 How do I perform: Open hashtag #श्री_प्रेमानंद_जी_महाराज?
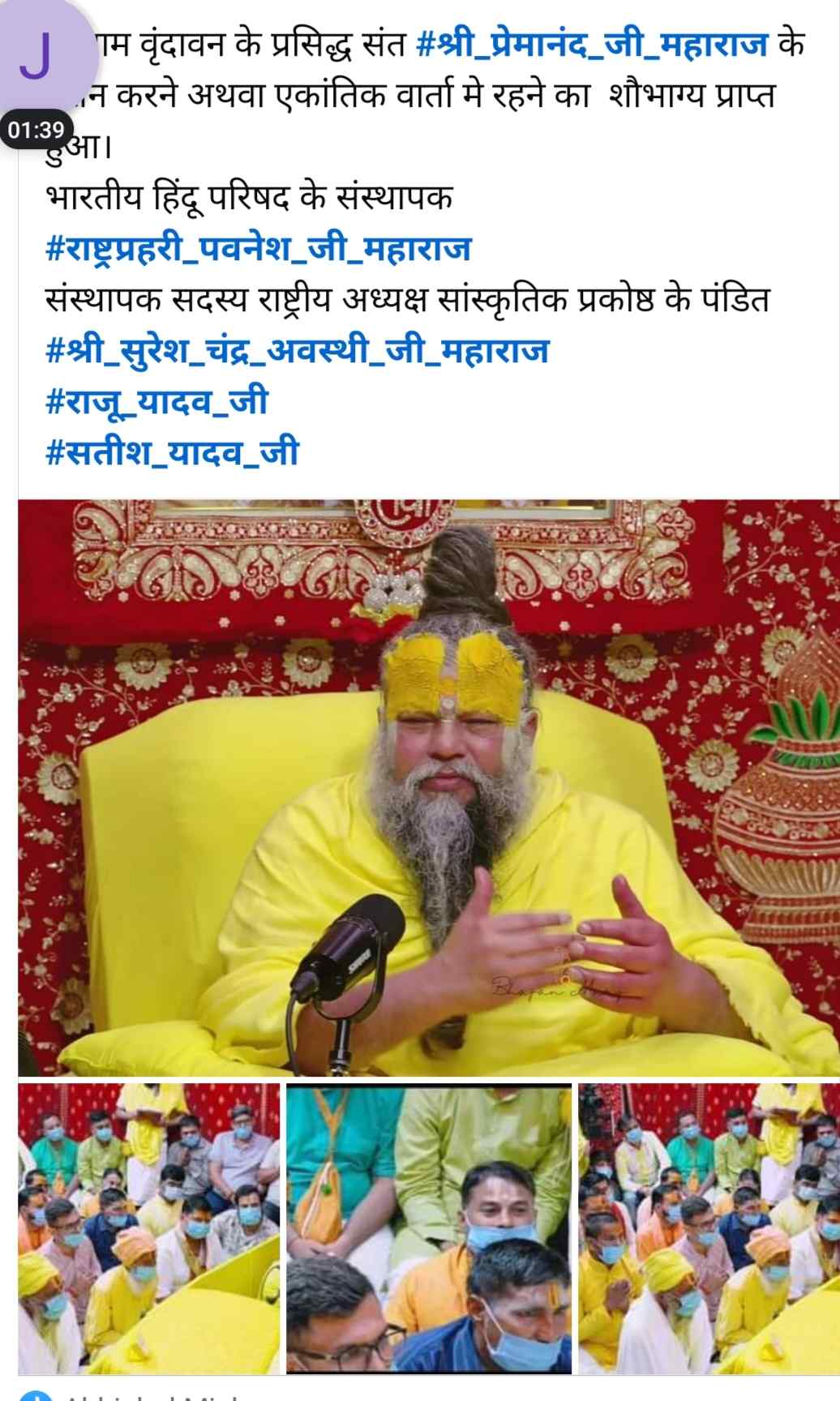590,45
